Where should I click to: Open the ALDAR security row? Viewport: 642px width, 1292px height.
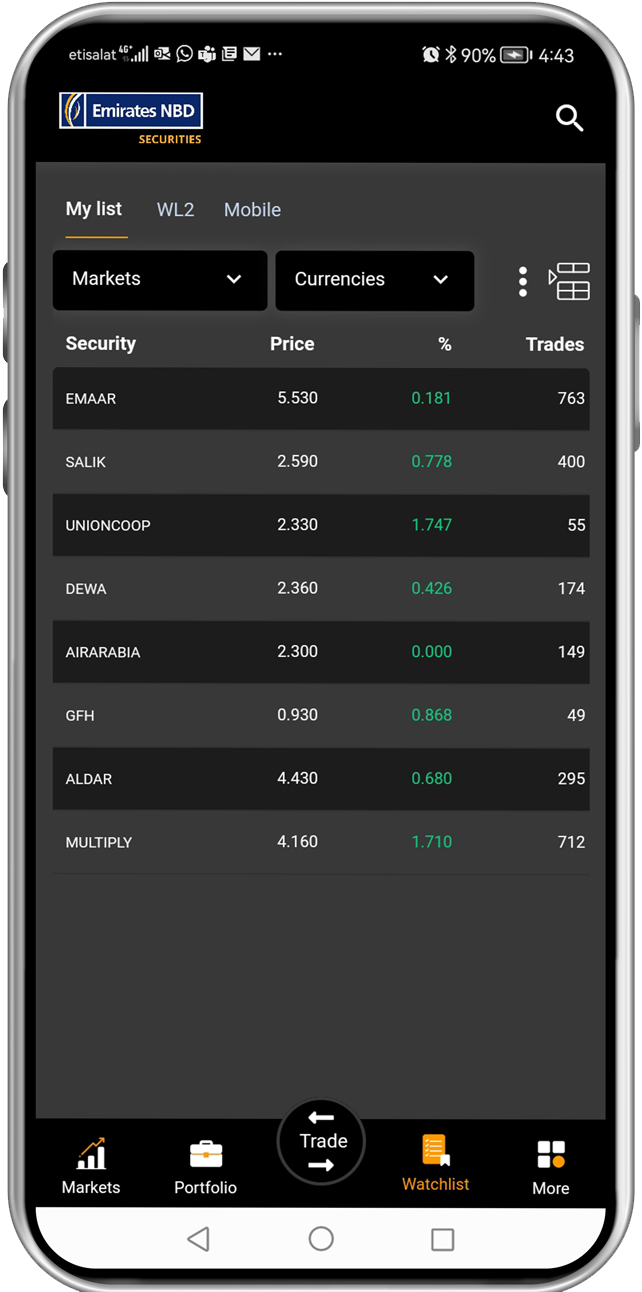pos(321,778)
